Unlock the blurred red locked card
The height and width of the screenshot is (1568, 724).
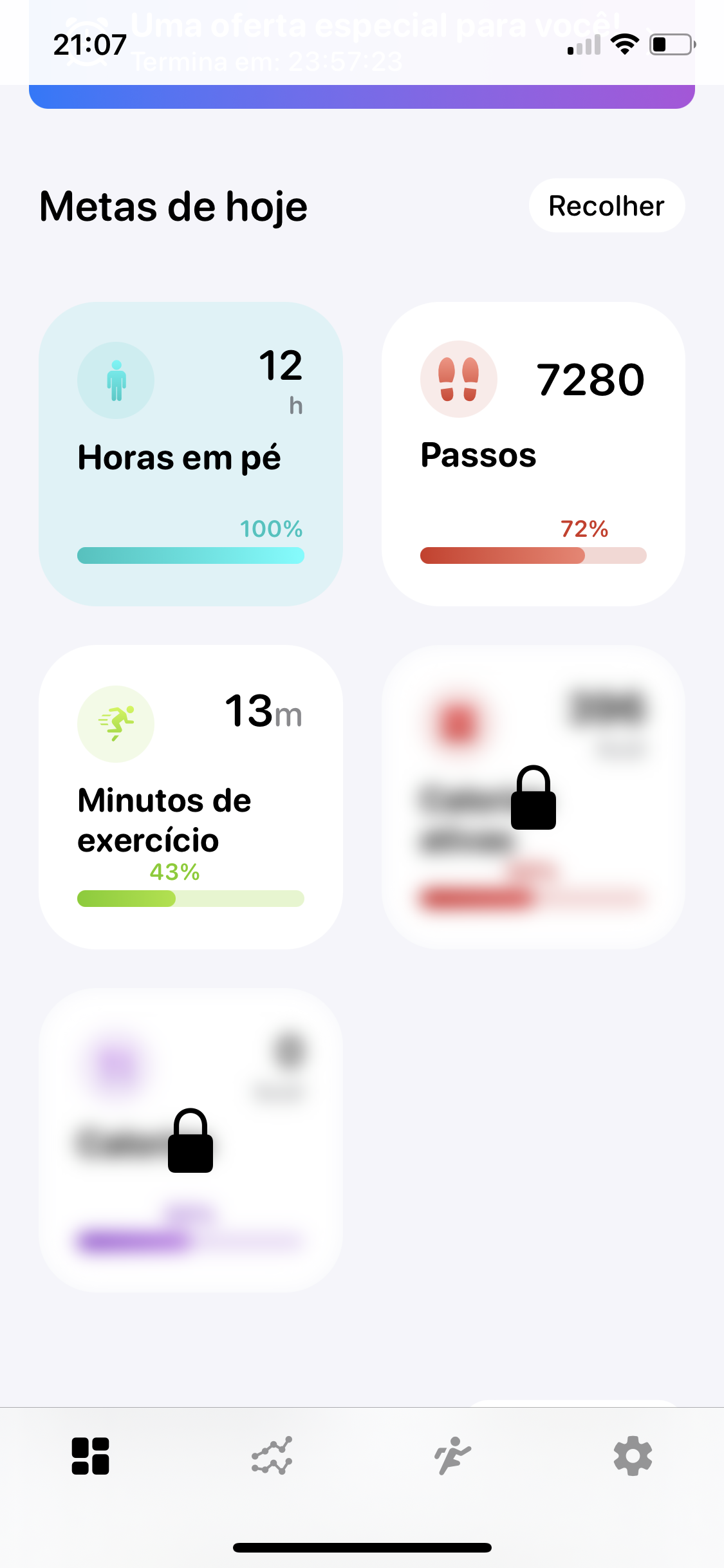pos(533,797)
